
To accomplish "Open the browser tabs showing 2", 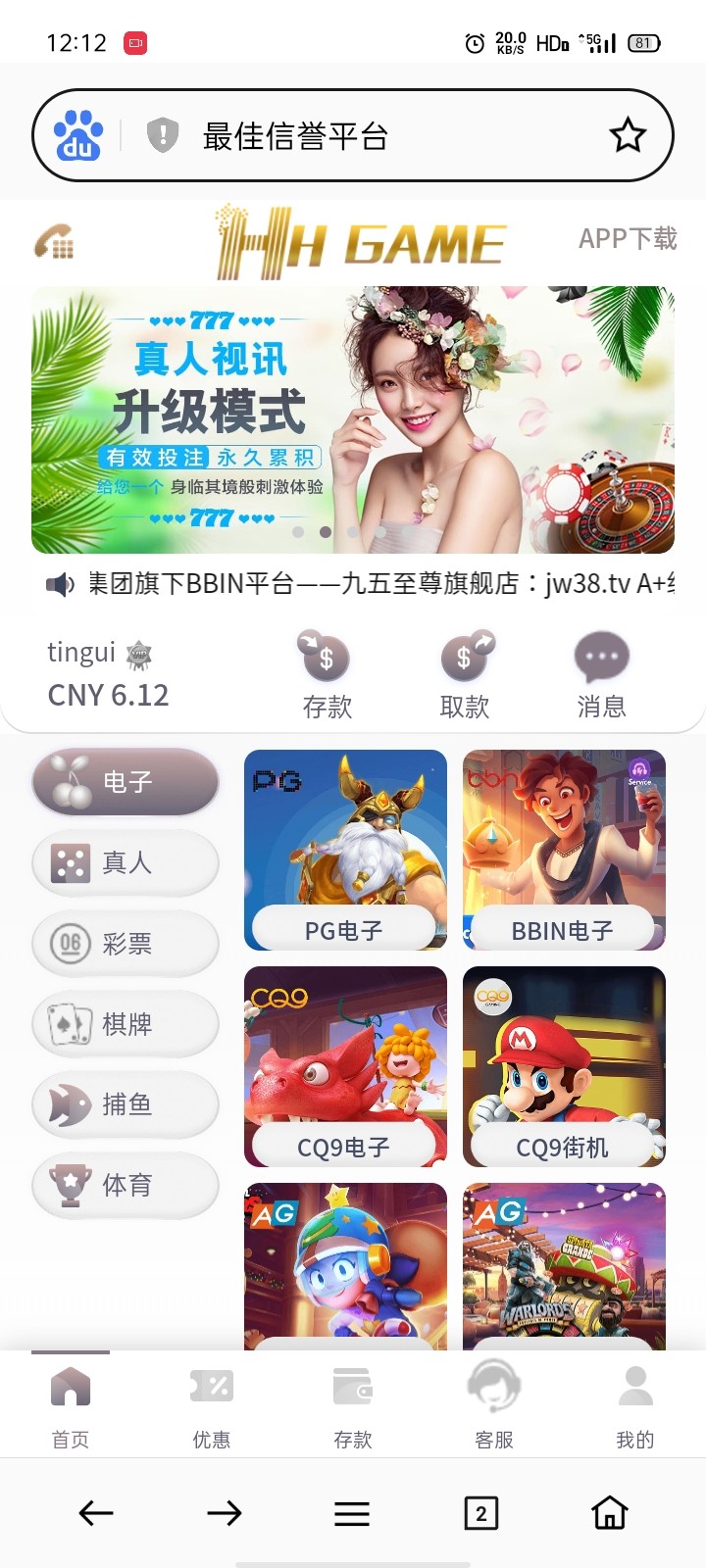I will (x=479, y=1513).
